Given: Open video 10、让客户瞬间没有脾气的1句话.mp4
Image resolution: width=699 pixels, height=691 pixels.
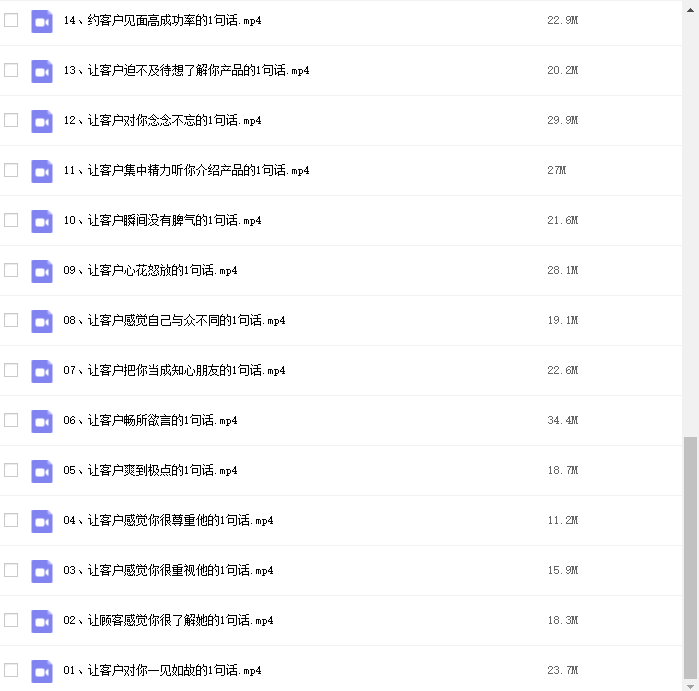Looking at the screenshot, I should point(162,221).
